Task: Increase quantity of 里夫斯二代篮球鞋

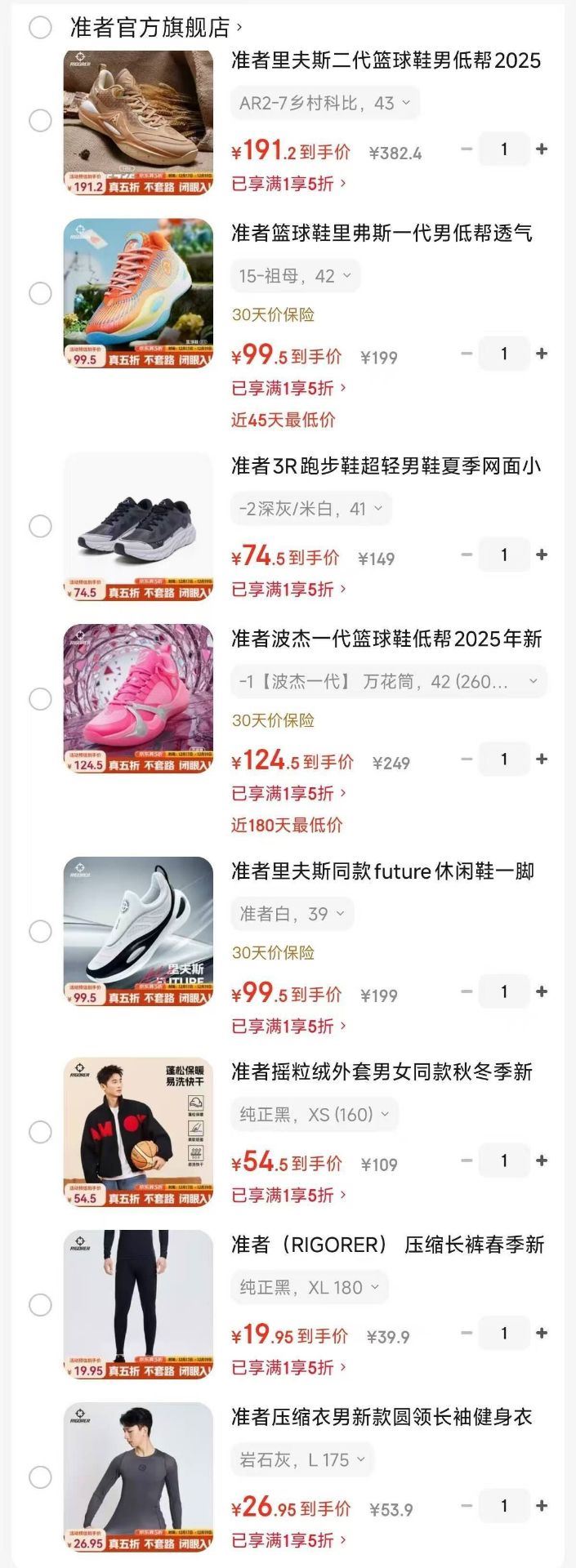Action: tap(541, 149)
